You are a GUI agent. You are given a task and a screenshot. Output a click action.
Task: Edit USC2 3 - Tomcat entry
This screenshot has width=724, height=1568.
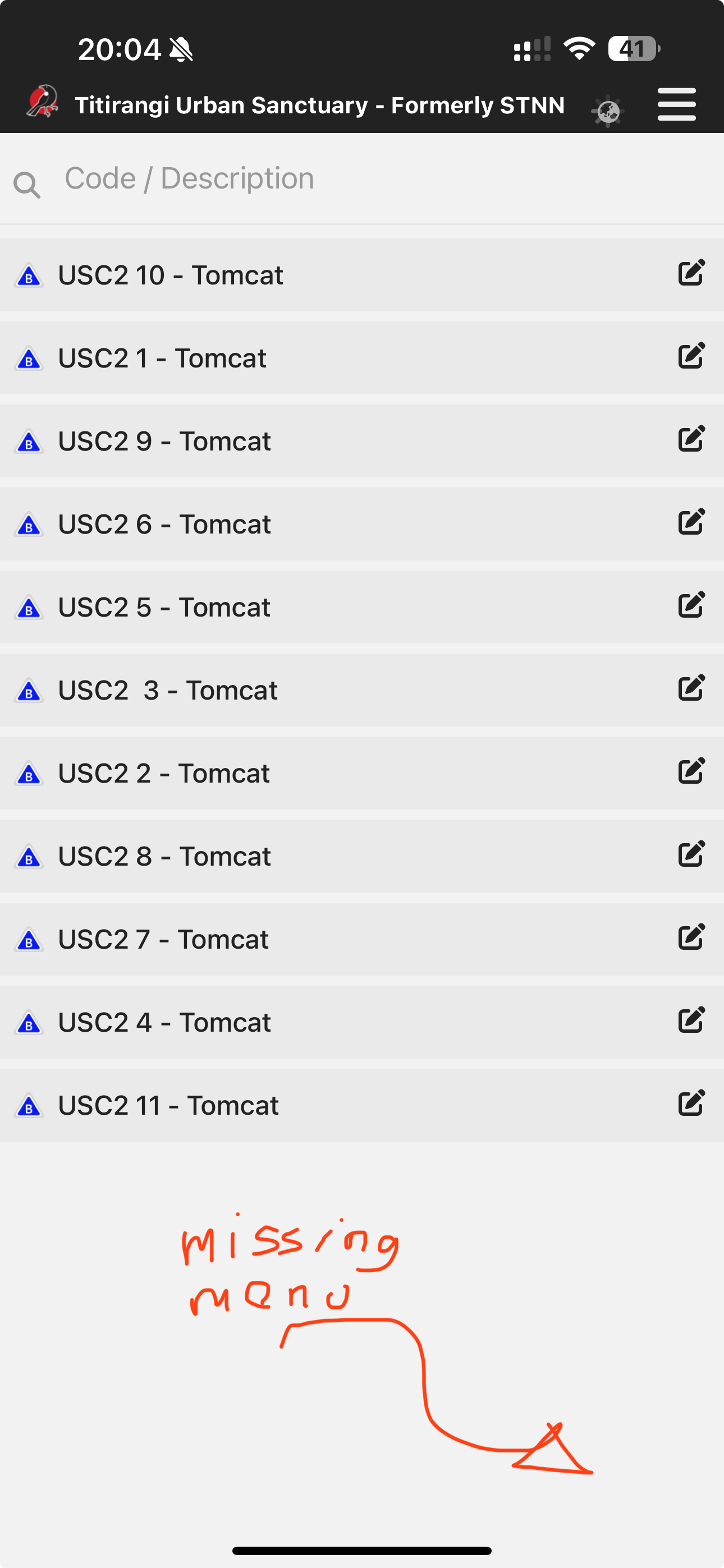click(x=691, y=688)
